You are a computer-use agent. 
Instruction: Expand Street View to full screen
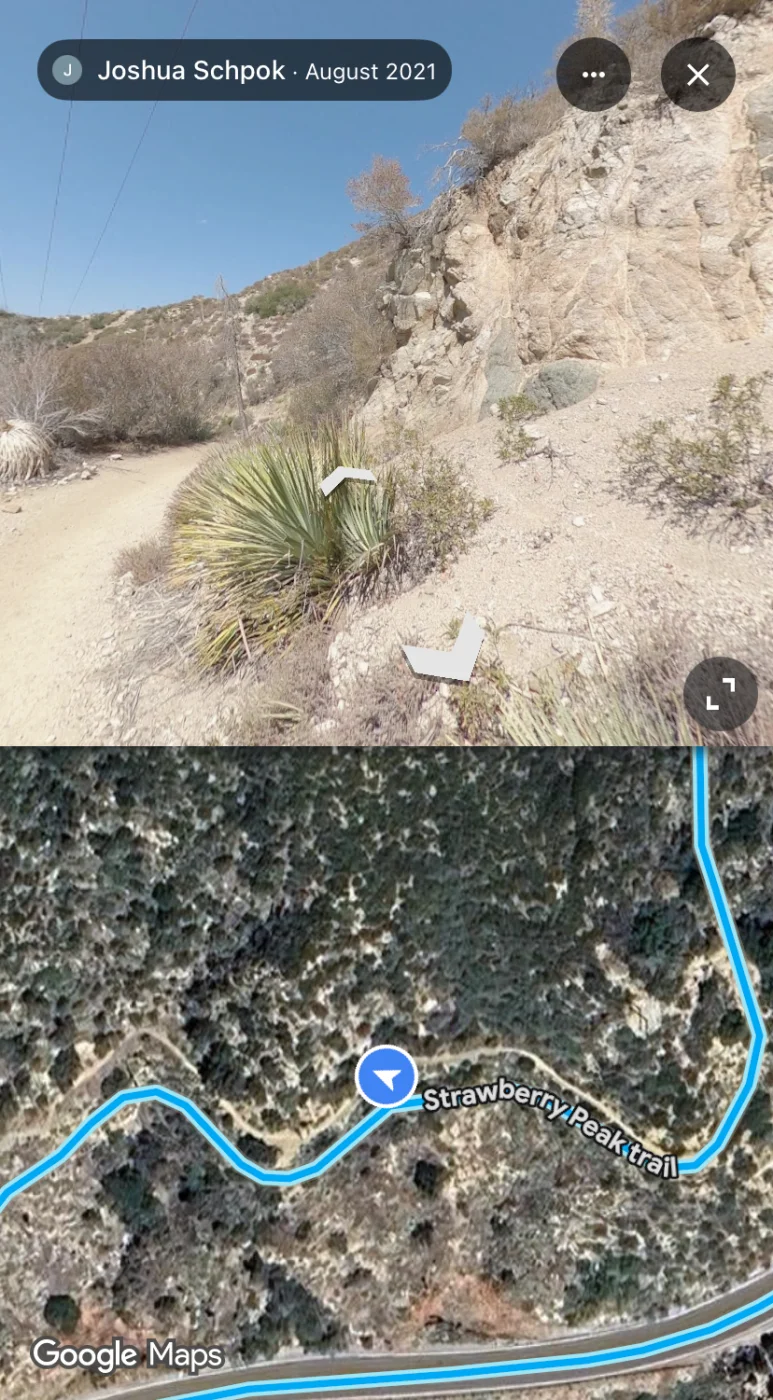720,693
